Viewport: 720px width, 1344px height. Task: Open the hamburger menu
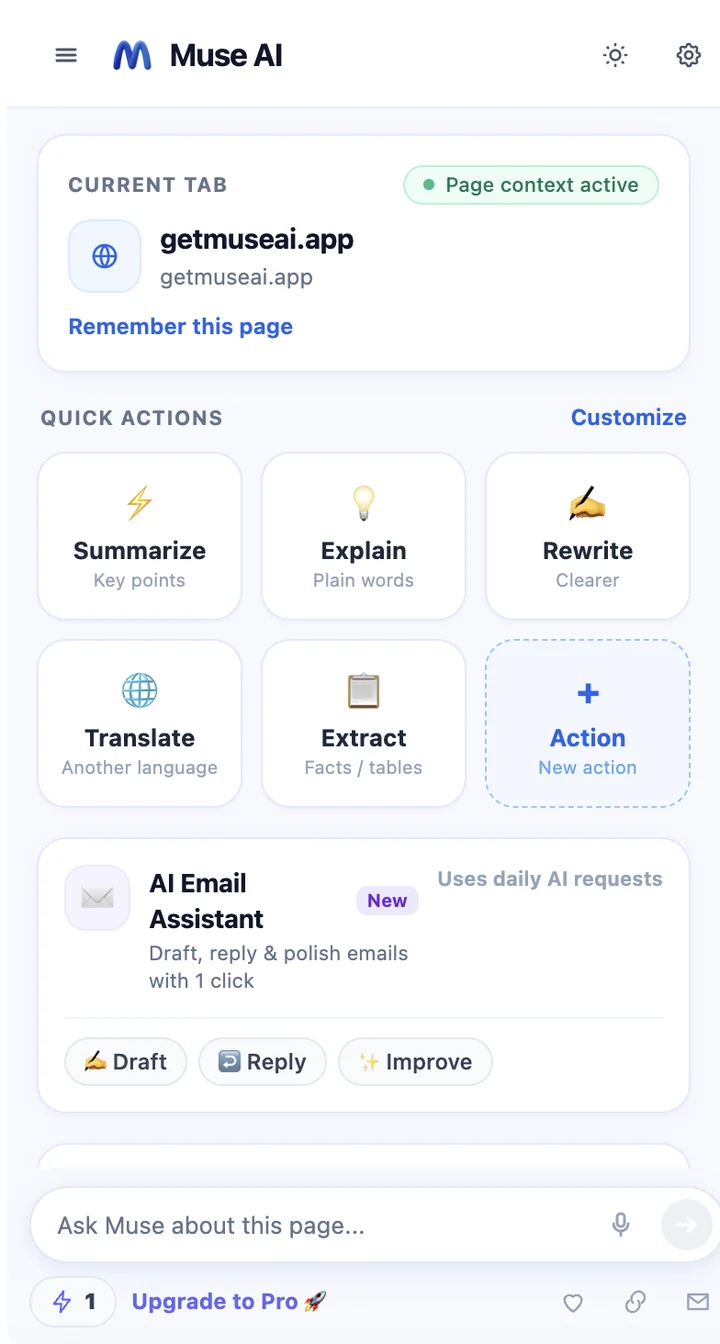coord(66,55)
